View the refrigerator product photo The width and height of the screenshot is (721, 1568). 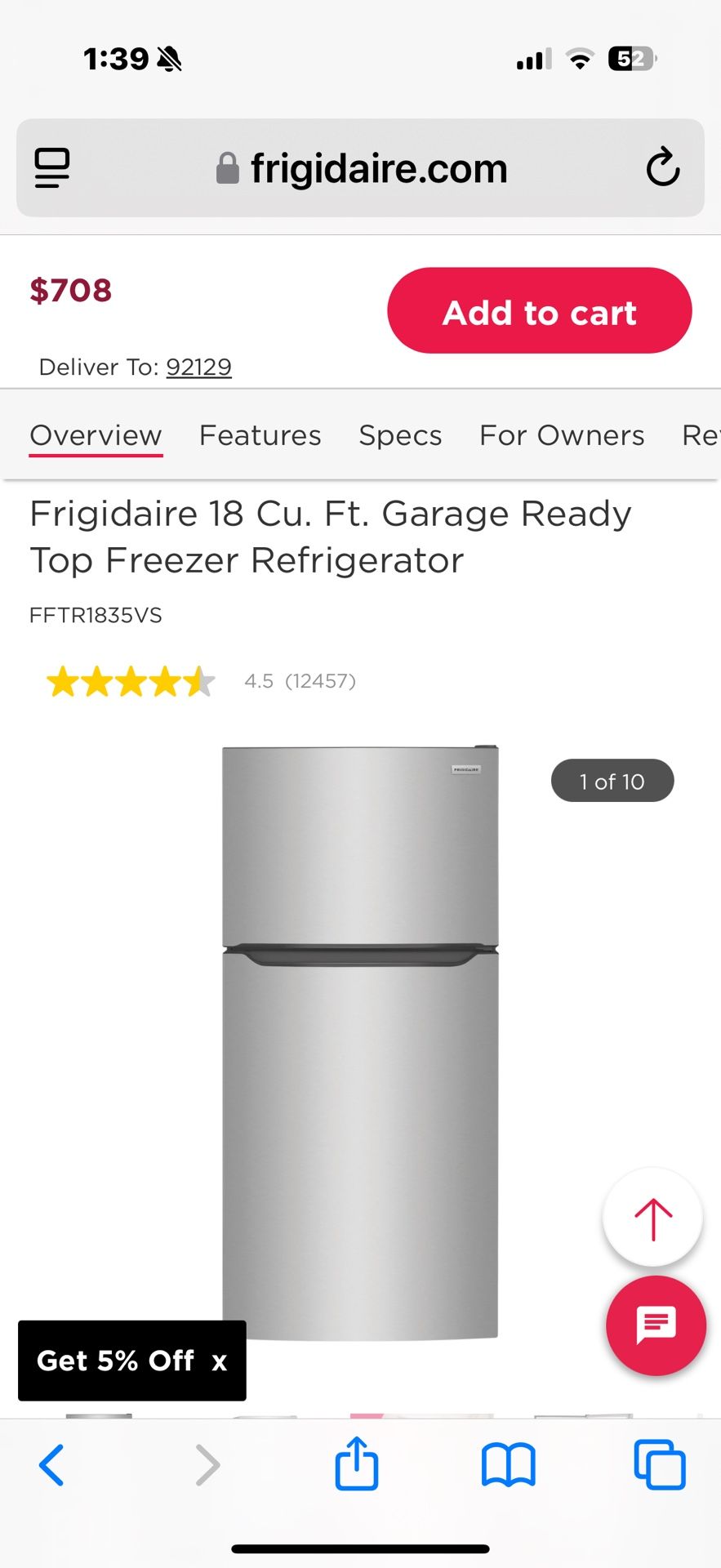point(360,1042)
